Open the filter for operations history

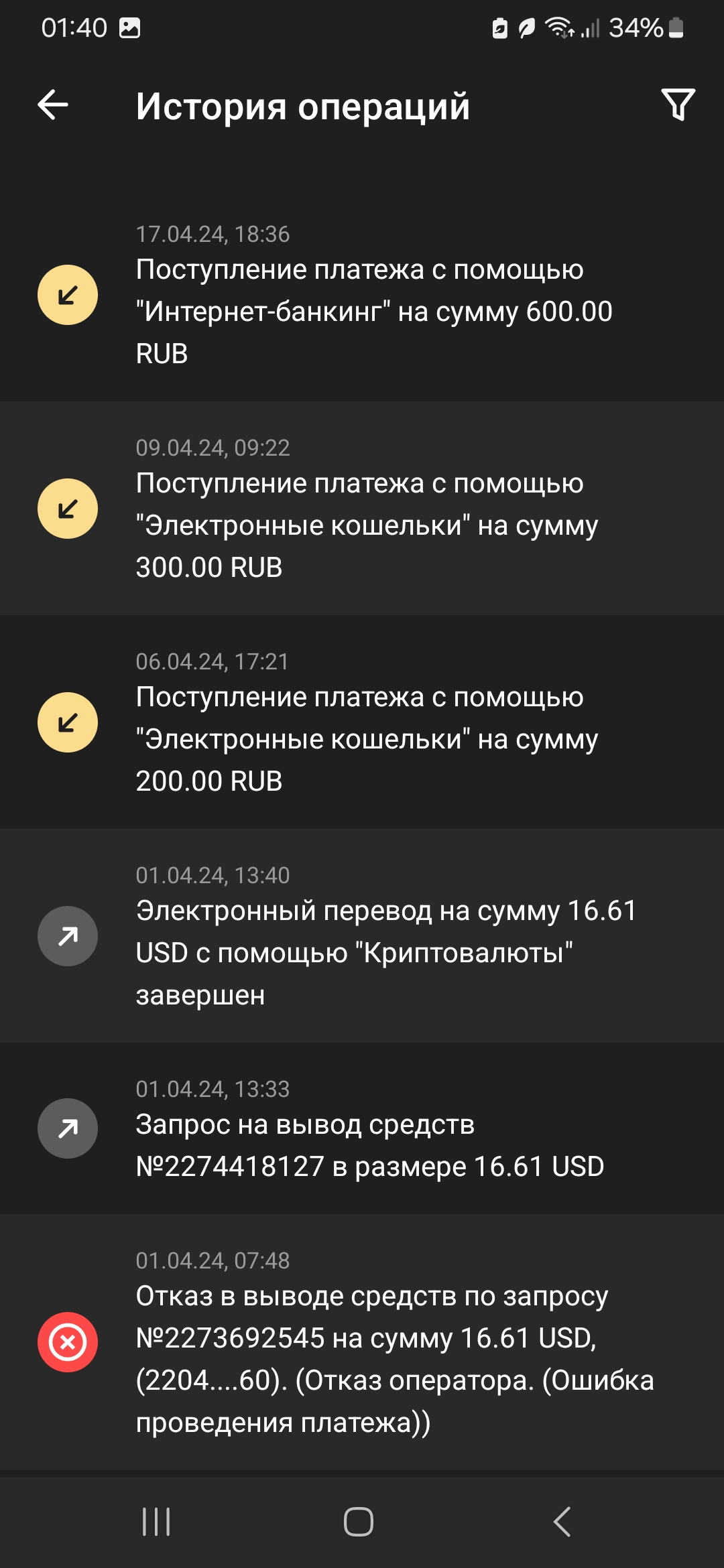click(678, 105)
